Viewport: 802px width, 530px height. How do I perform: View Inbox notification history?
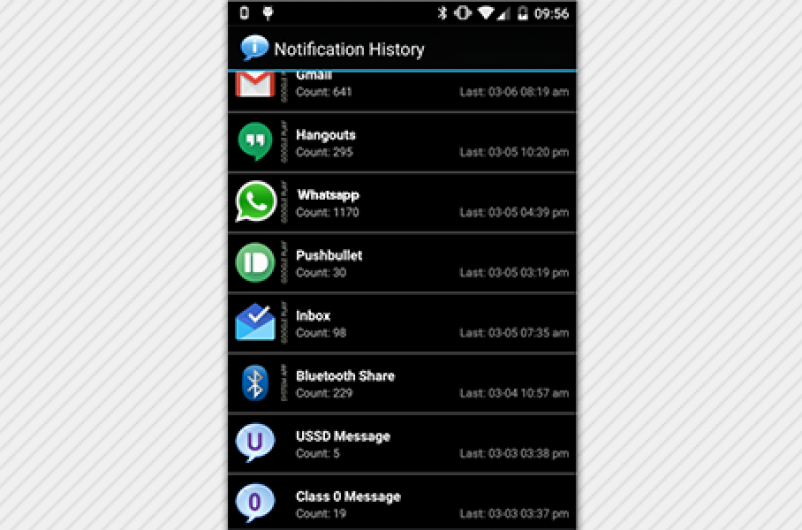coord(401,323)
